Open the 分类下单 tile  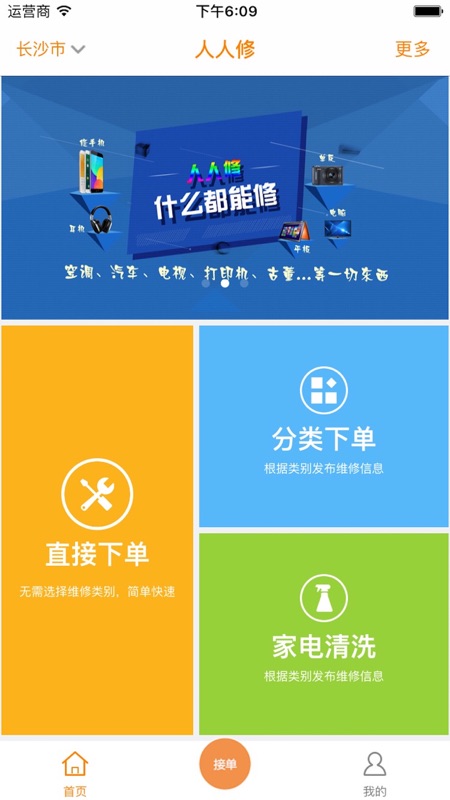323,426
